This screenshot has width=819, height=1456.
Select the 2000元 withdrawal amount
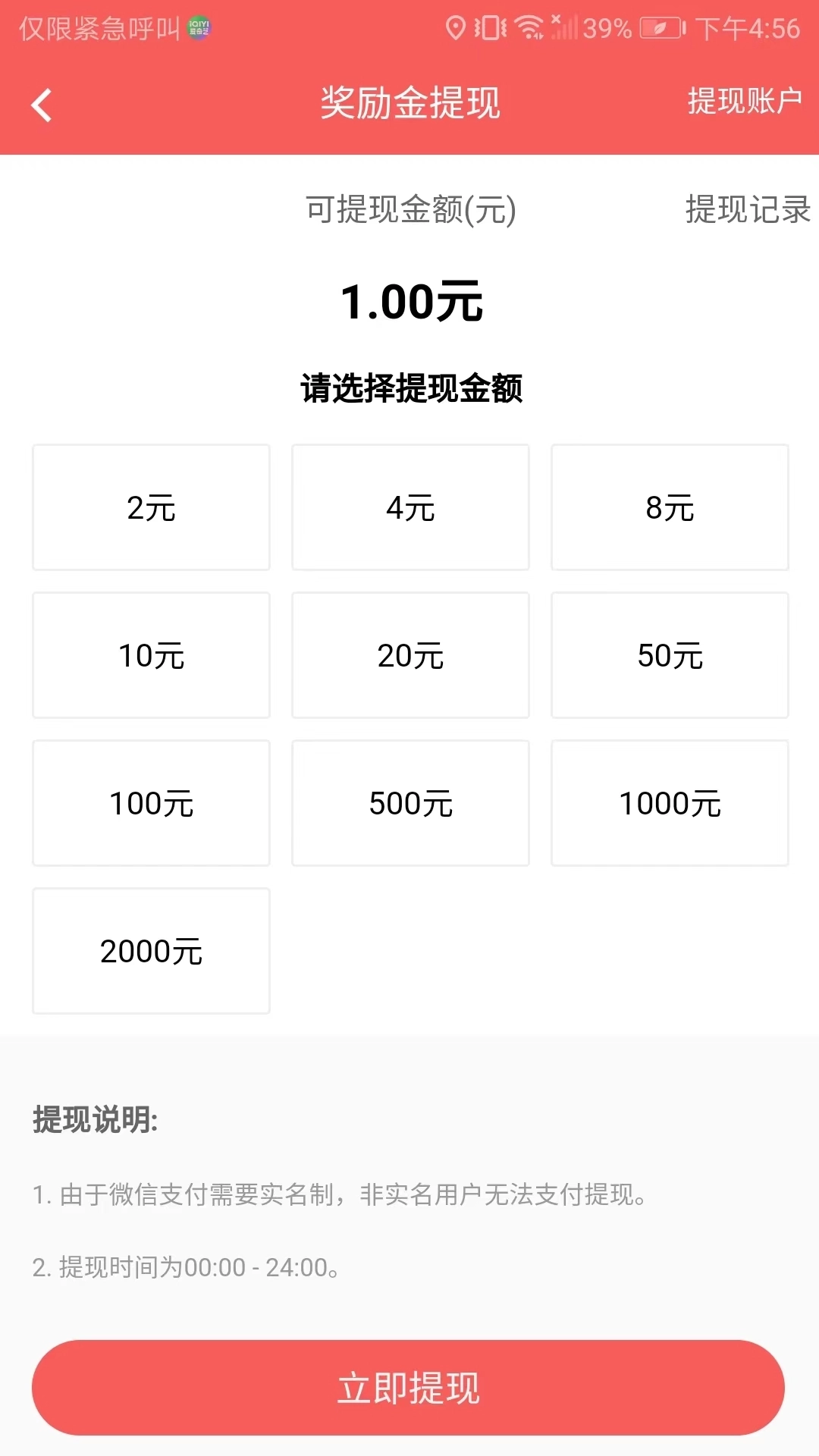pyautogui.click(x=150, y=950)
